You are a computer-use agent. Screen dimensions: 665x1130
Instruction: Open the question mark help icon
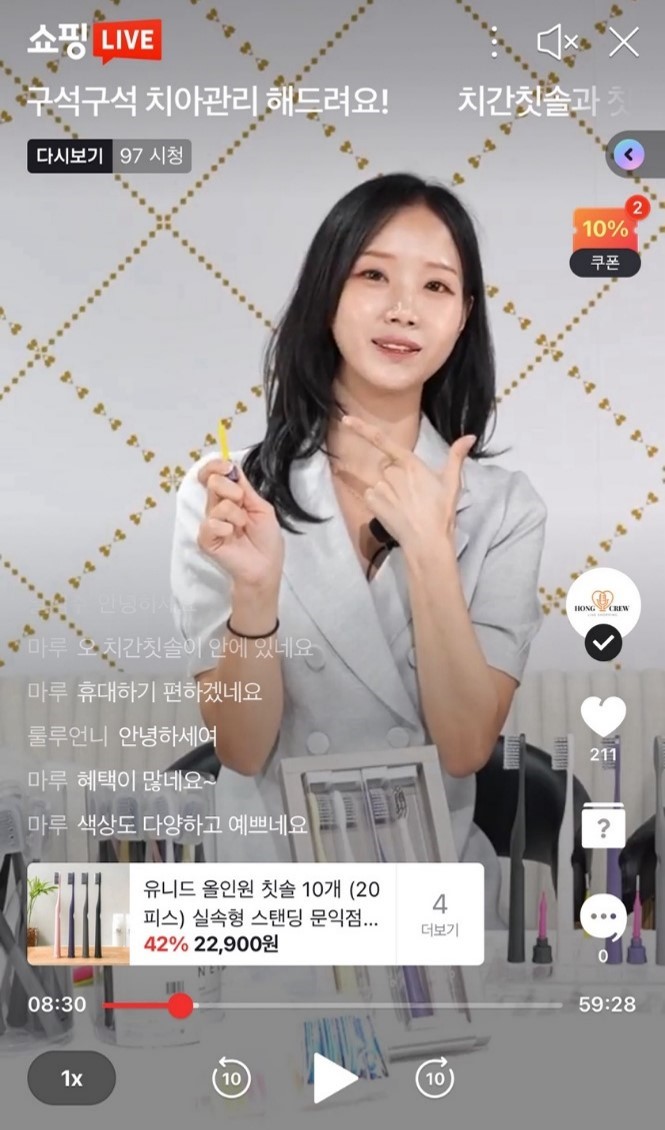coord(603,826)
